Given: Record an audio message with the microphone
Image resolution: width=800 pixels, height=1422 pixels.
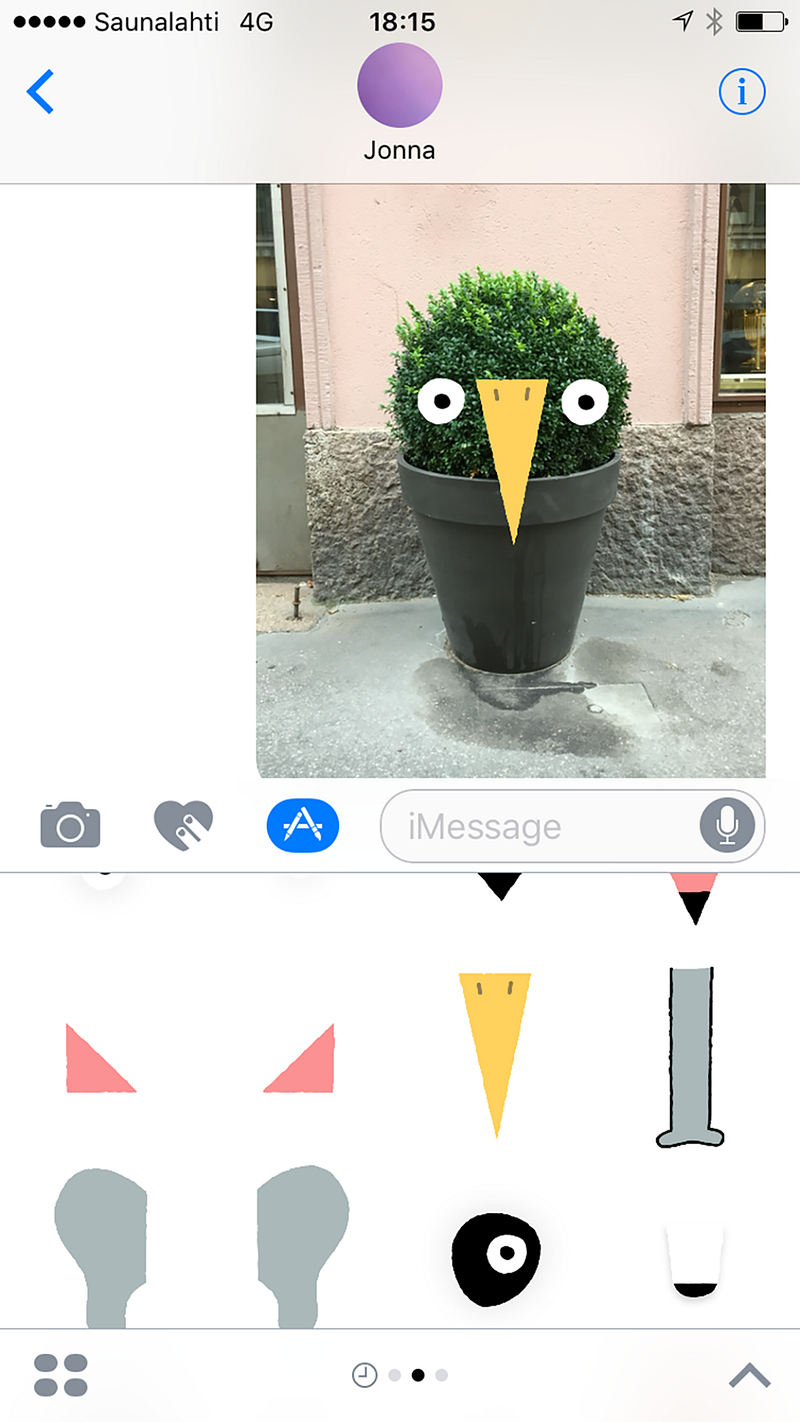Looking at the screenshot, I should tap(727, 827).
